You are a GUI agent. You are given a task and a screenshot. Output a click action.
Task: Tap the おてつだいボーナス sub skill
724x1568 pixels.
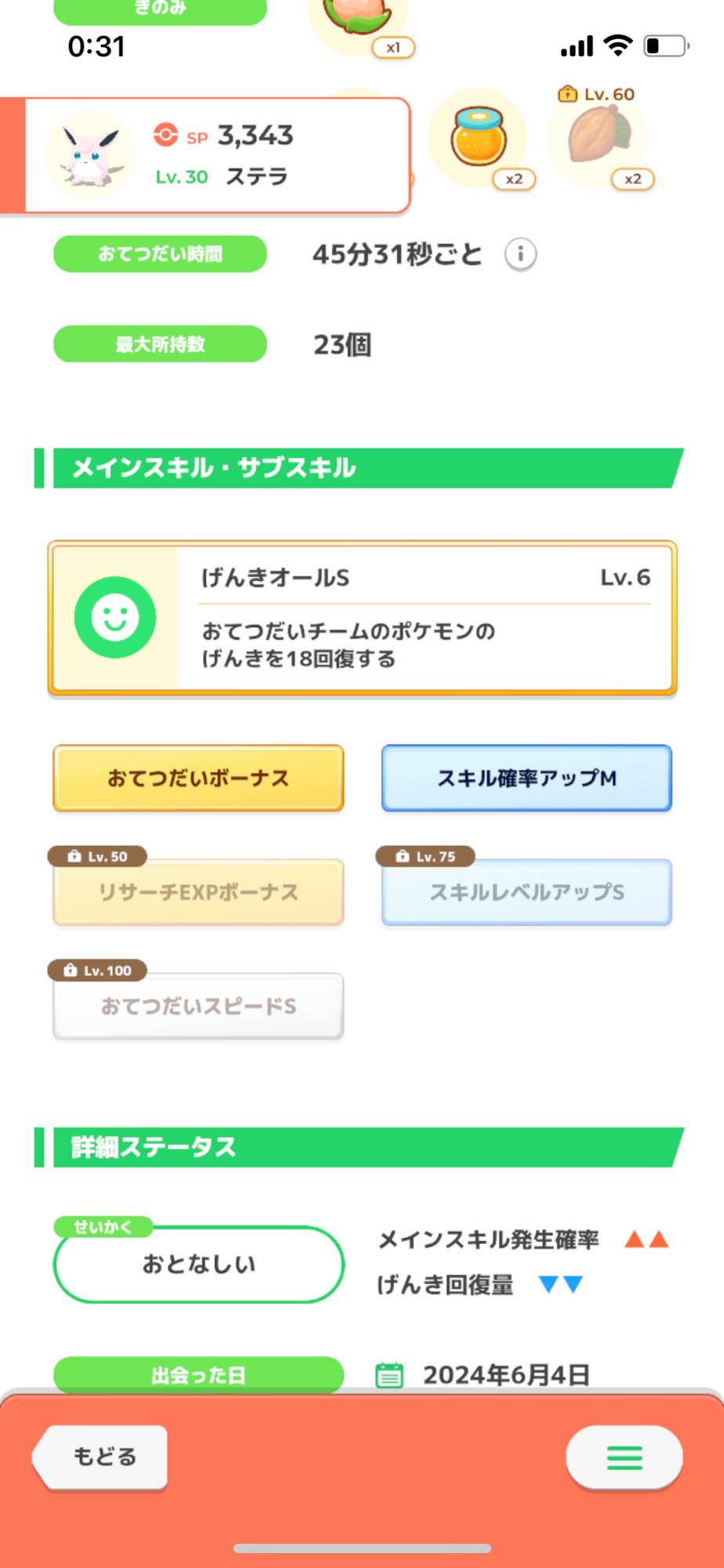pos(198,778)
